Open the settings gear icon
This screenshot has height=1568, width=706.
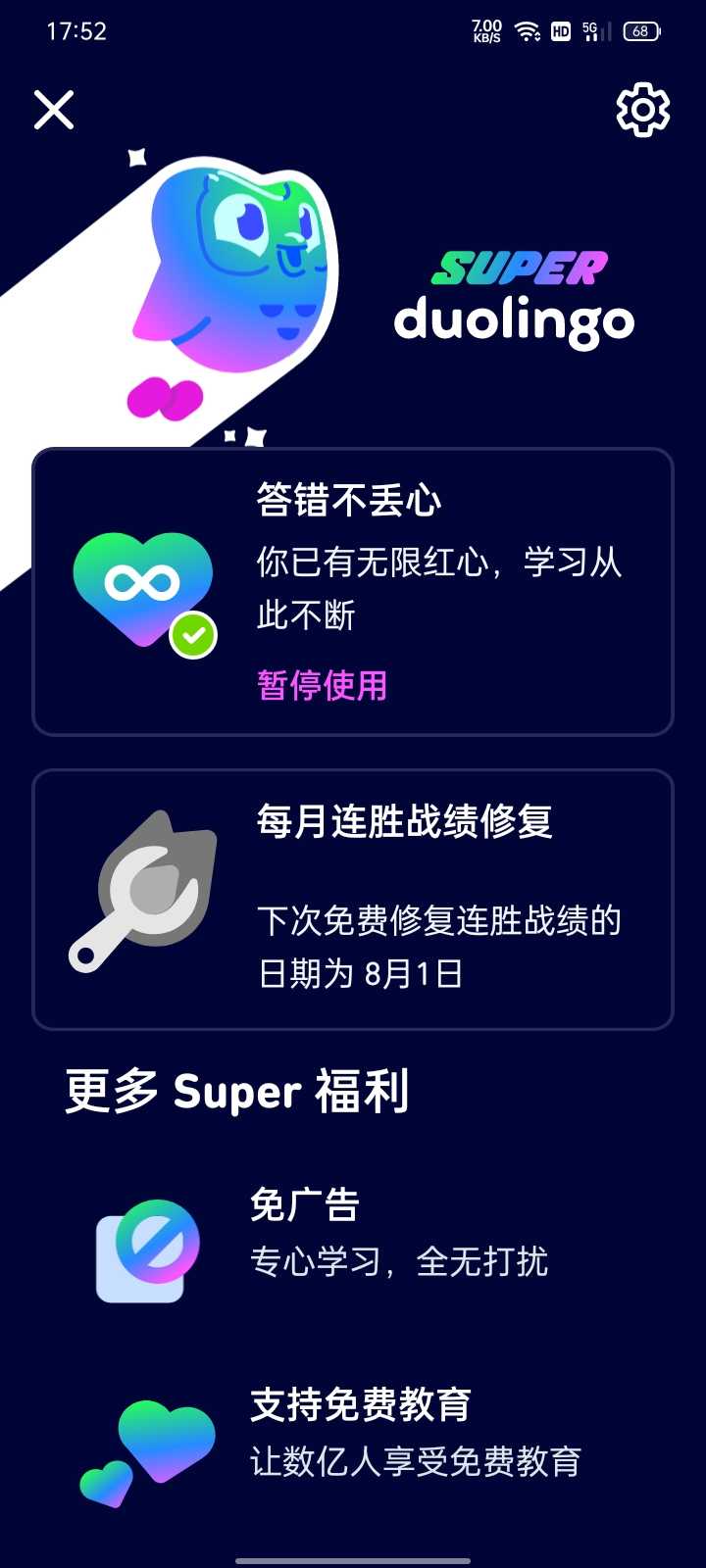(642, 110)
